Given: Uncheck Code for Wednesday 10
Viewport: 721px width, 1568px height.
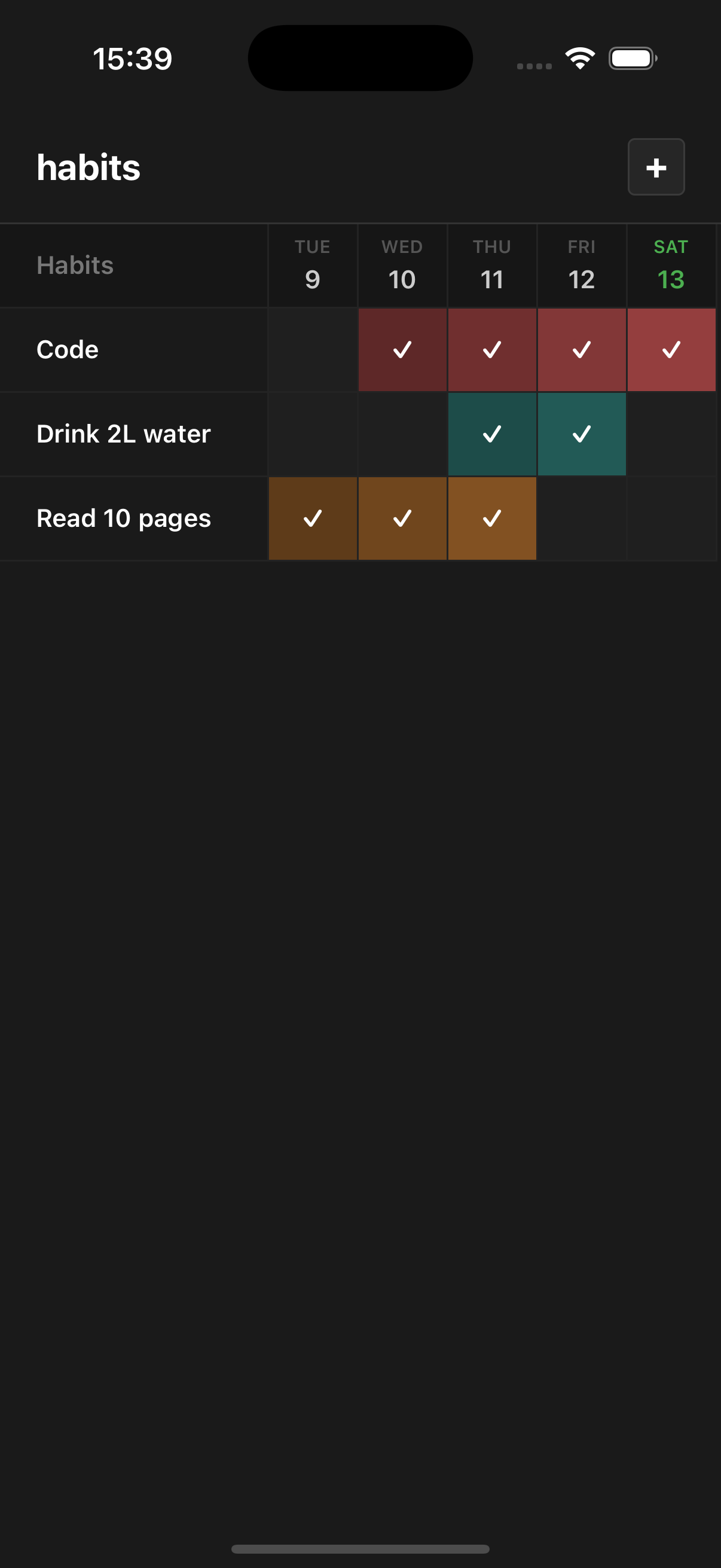Looking at the screenshot, I should (402, 349).
